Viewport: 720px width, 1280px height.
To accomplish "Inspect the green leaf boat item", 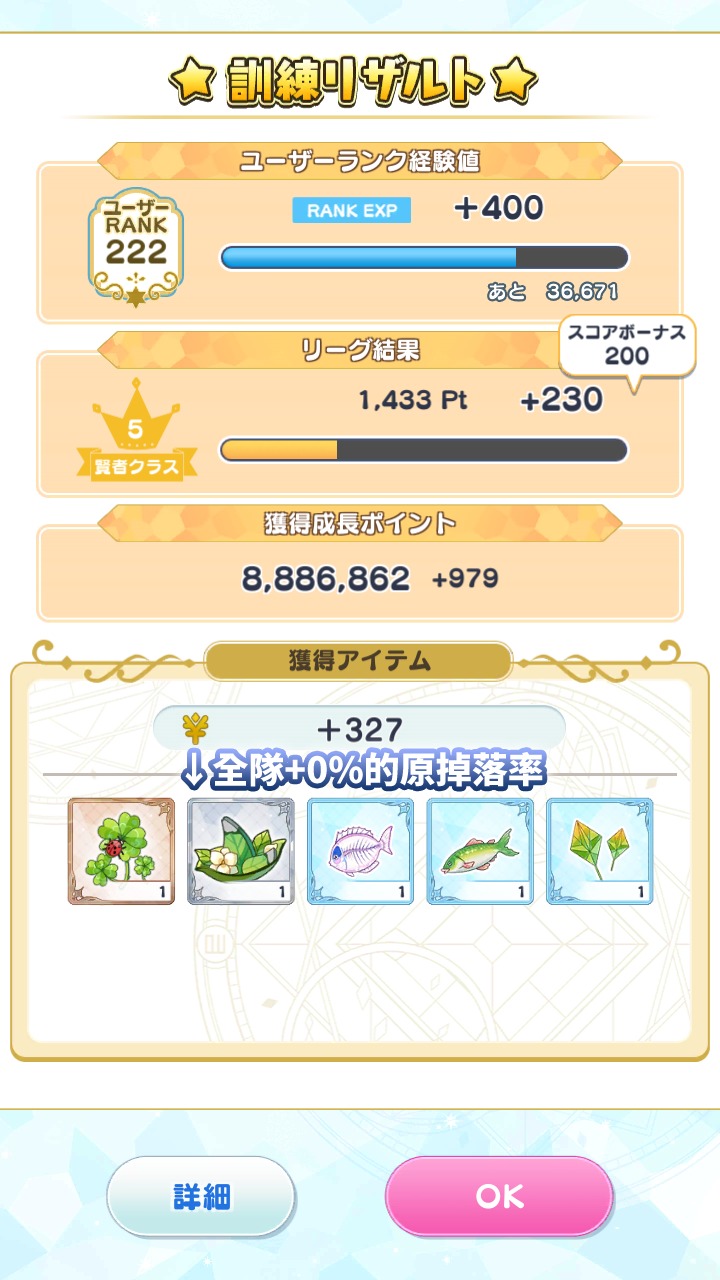I will [241, 851].
